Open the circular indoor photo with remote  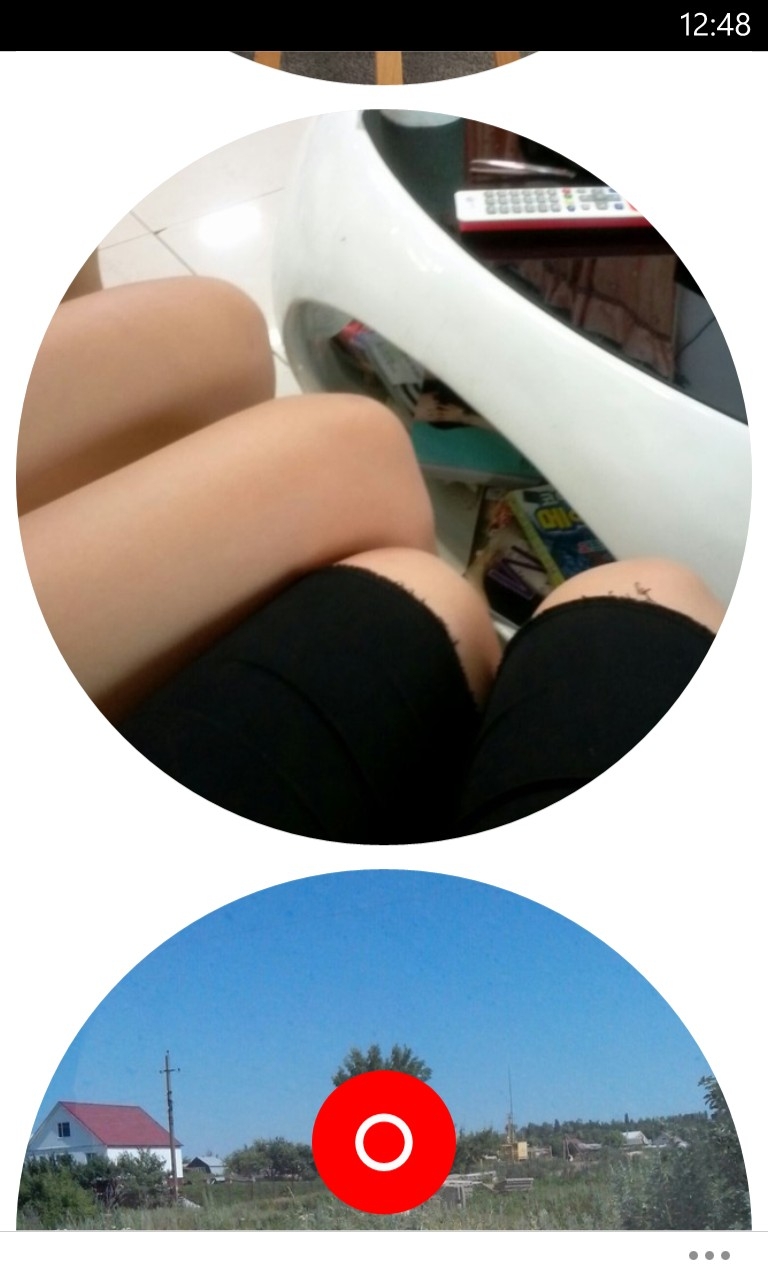click(x=384, y=476)
